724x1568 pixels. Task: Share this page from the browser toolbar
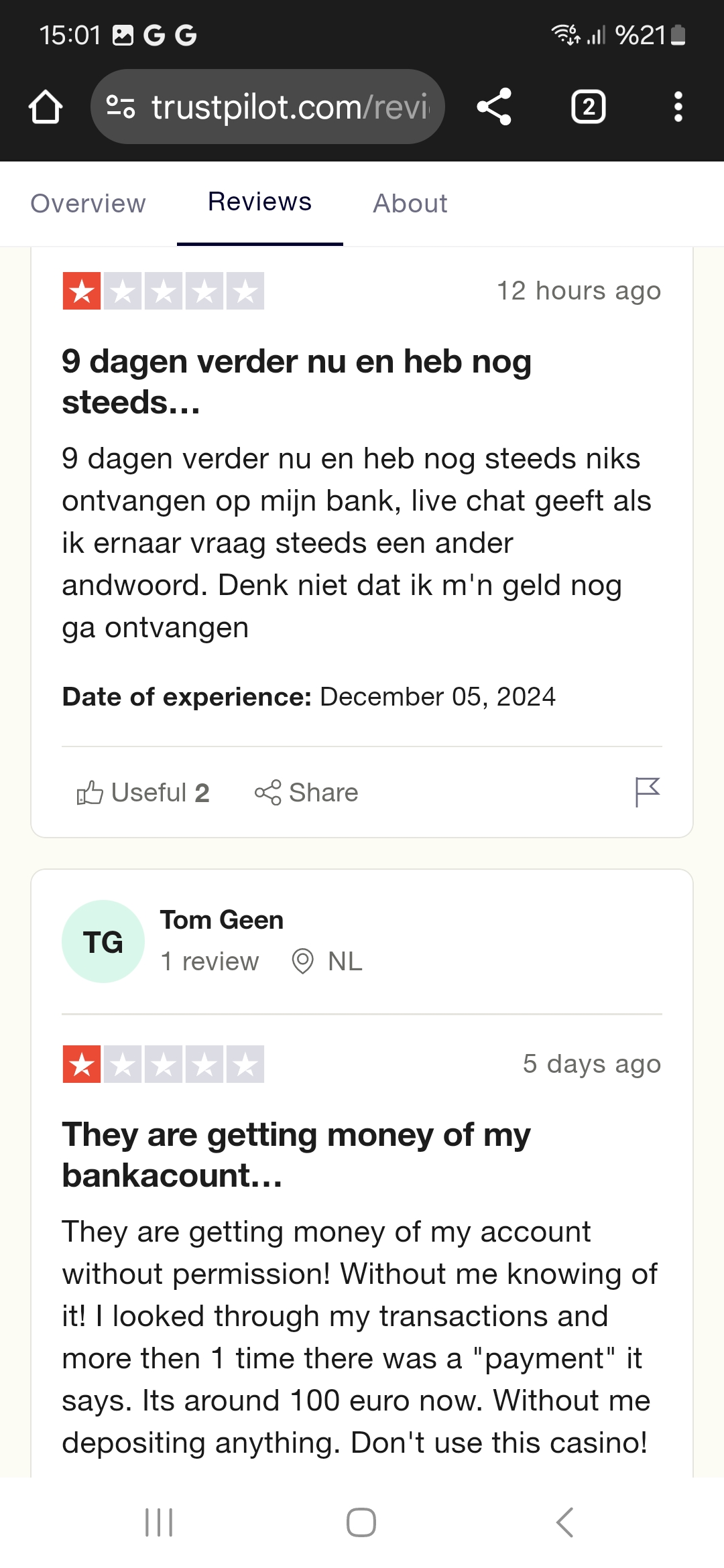click(x=494, y=107)
